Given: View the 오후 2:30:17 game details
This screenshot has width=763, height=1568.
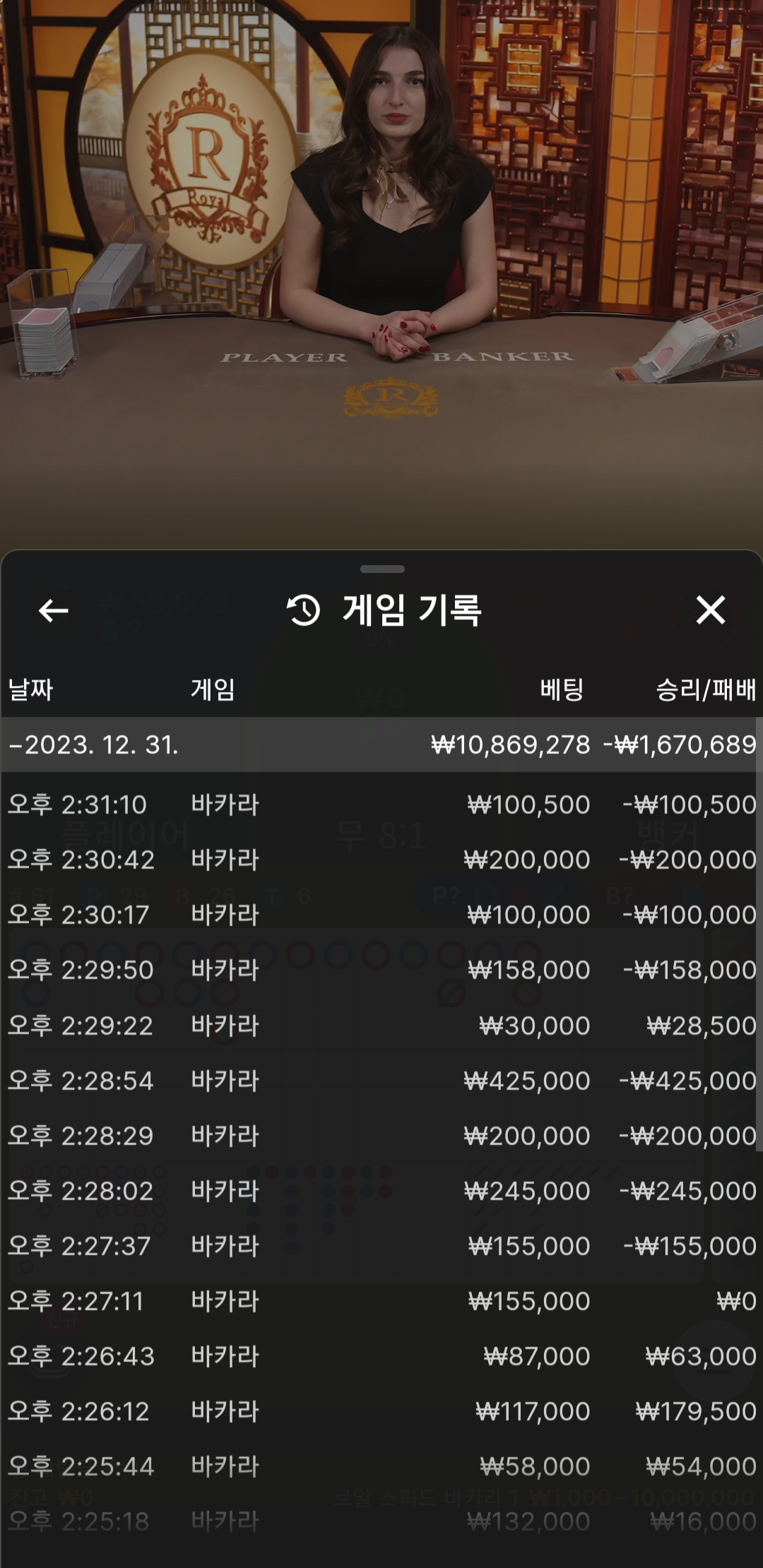Looking at the screenshot, I should (x=381, y=915).
